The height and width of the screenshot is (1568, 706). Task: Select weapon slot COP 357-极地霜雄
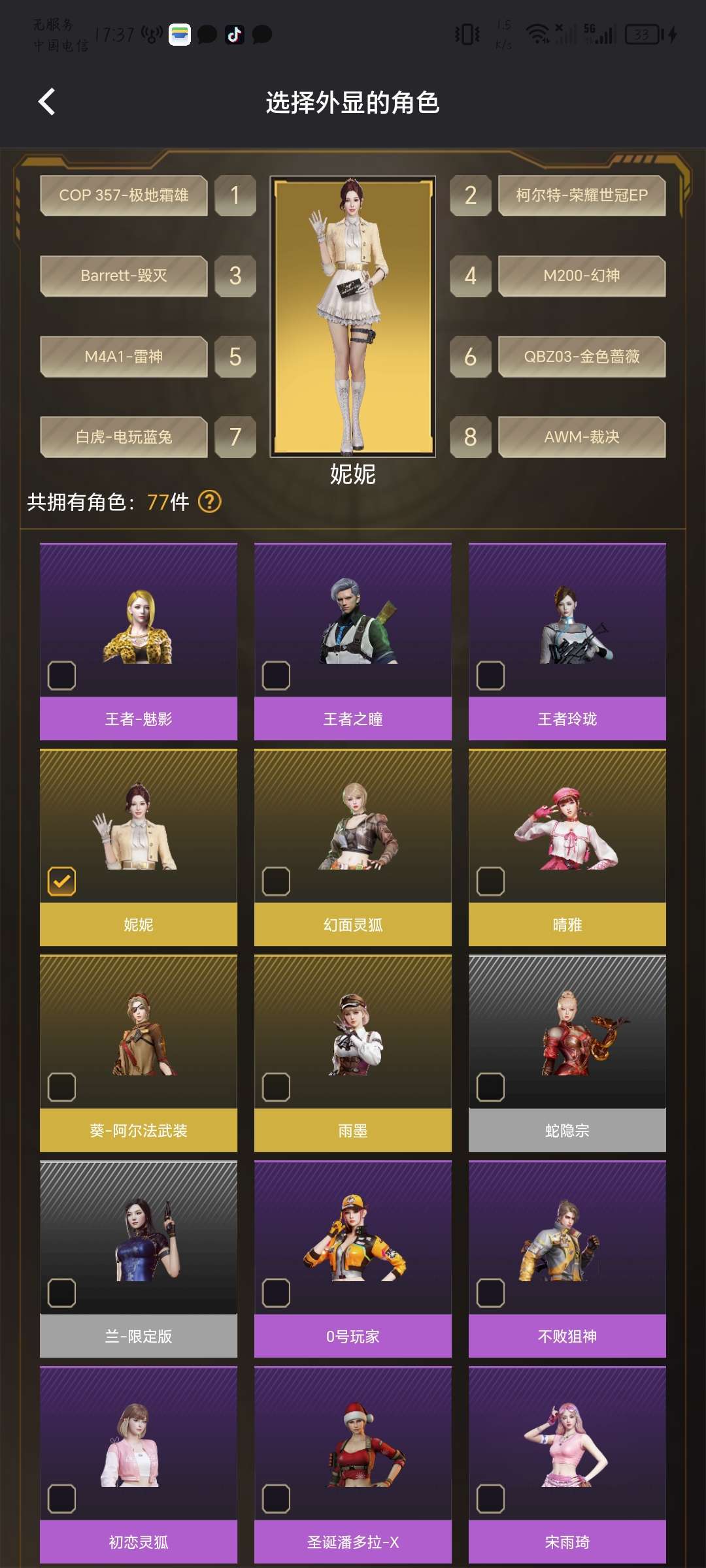coord(124,195)
